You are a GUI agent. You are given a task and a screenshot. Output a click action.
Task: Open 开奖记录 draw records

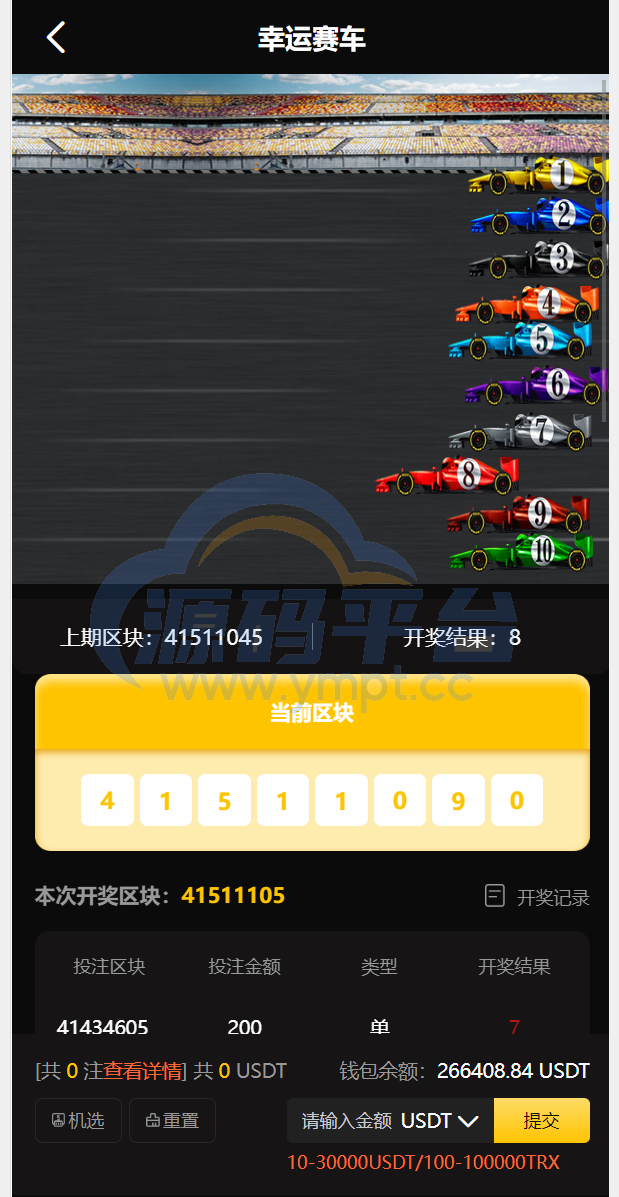[537, 896]
